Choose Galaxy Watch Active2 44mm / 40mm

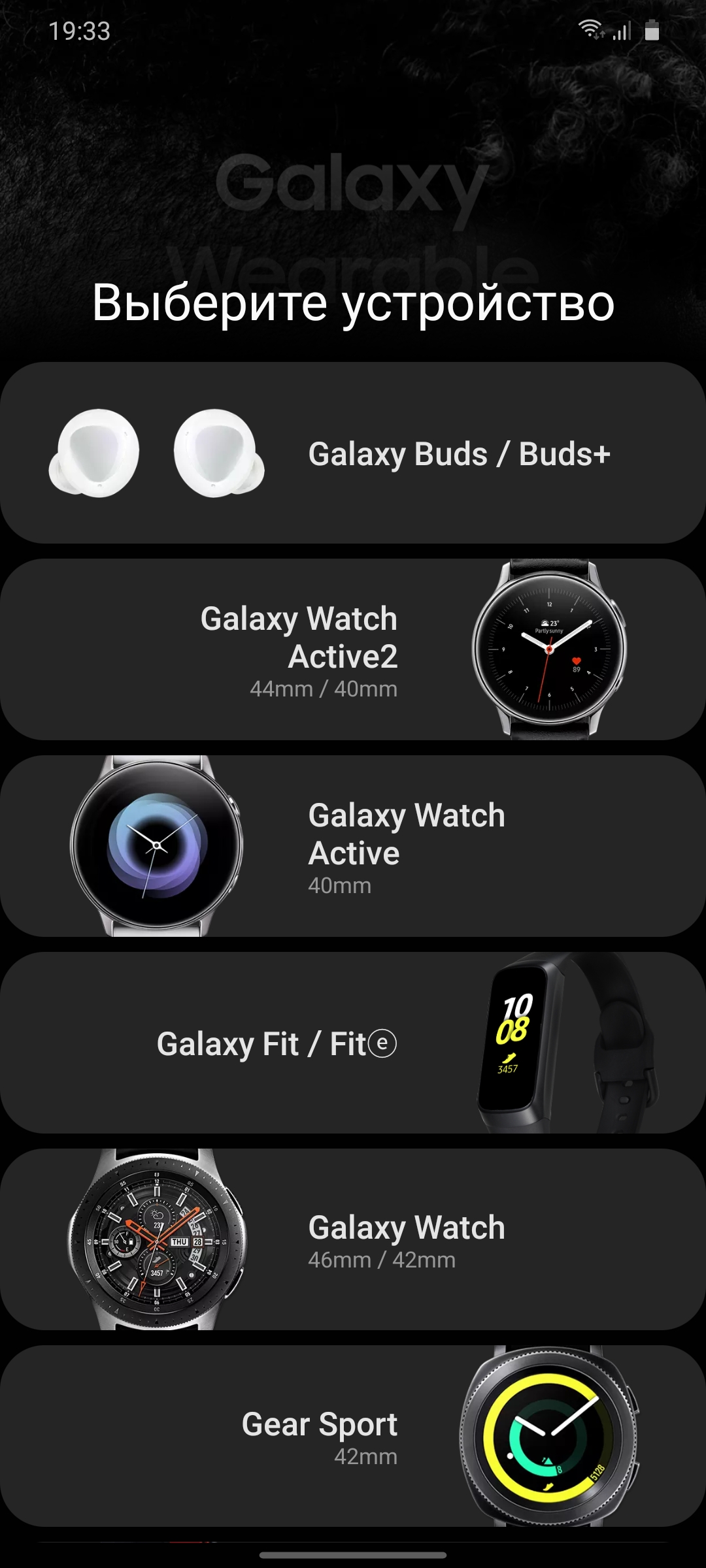(x=353, y=649)
